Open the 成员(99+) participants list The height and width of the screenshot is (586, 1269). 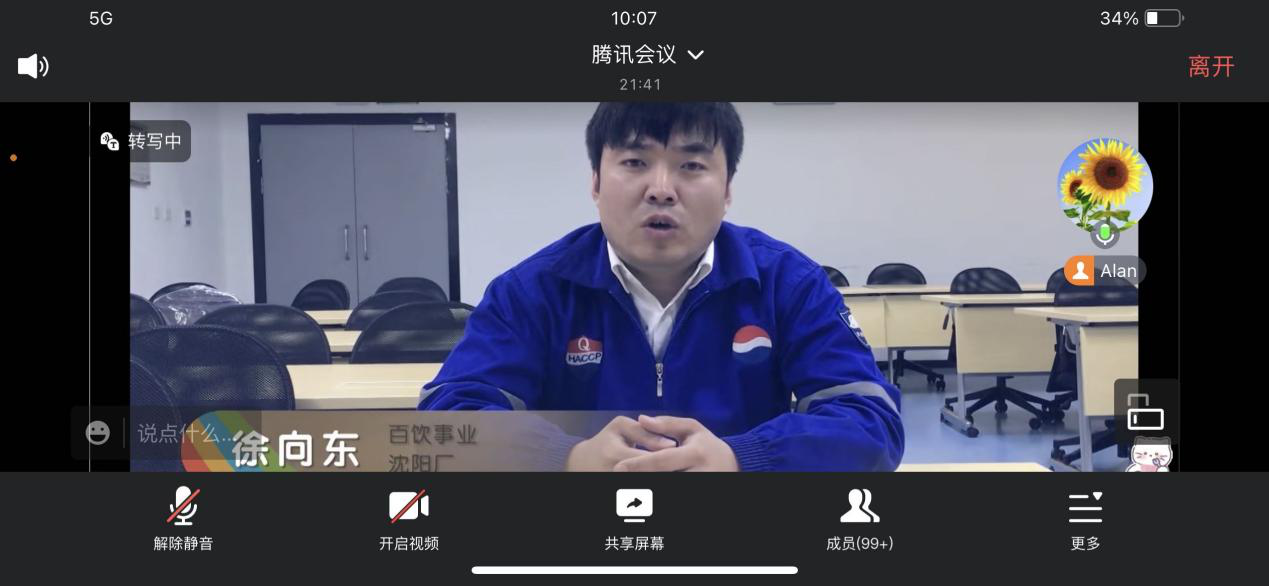tap(859, 519)
